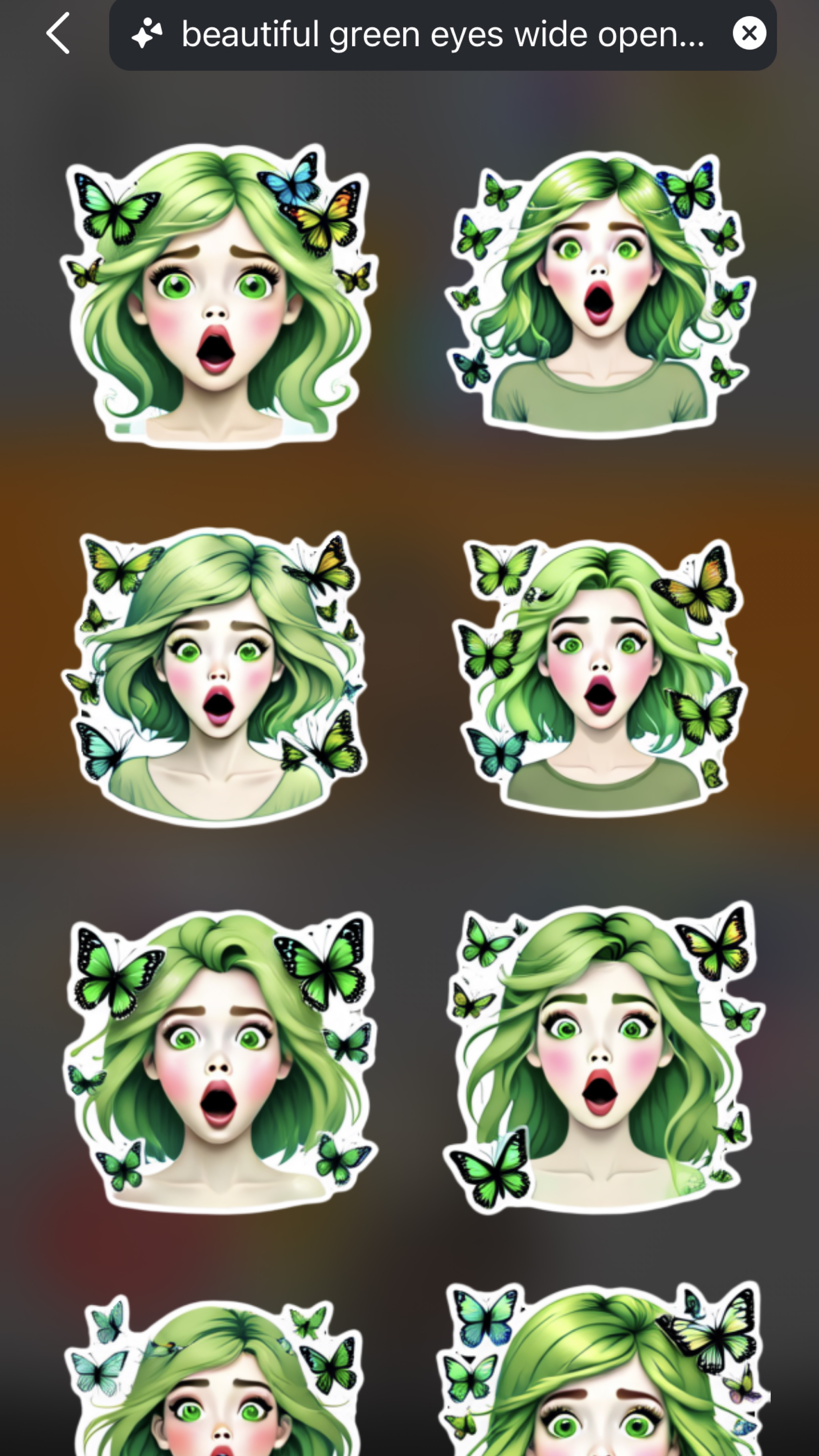Select sticker with blue and orange butterflies

point(219,295)
